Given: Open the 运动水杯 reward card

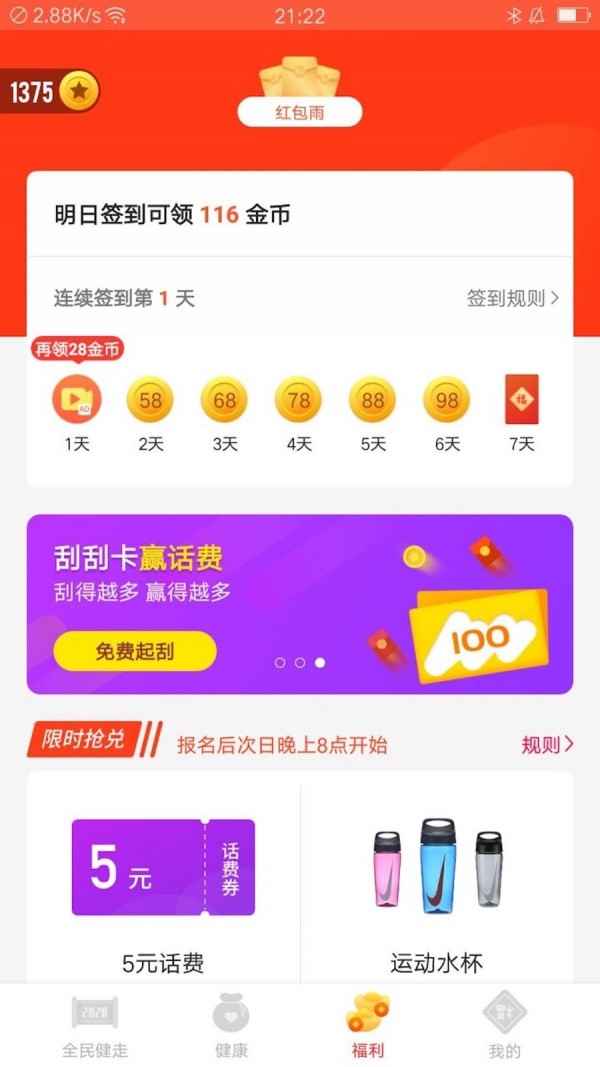Looking at the screenshot, I should pyautogui.click(x=436, y=880).
